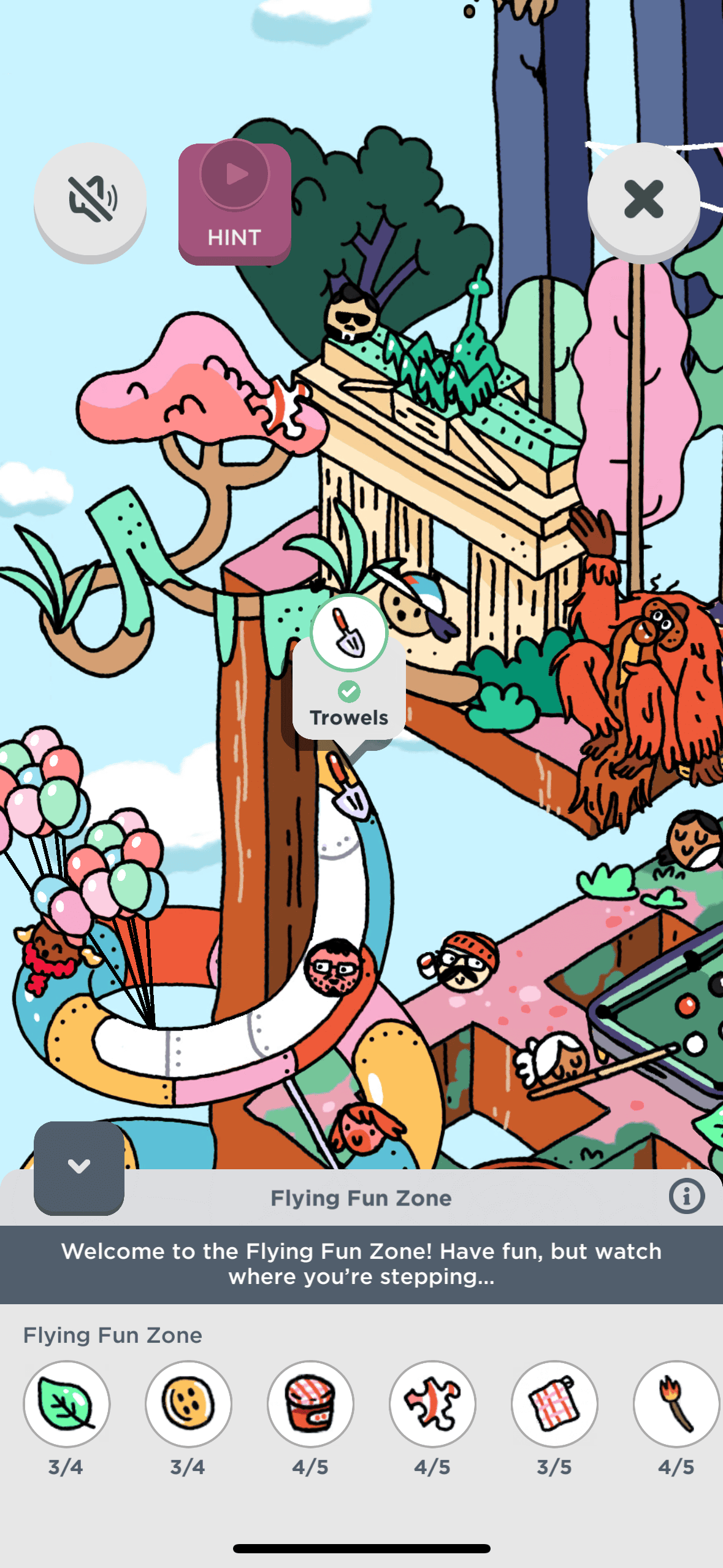
Task: Select the jam jar item tracker
Action: tap(310, 1404)
